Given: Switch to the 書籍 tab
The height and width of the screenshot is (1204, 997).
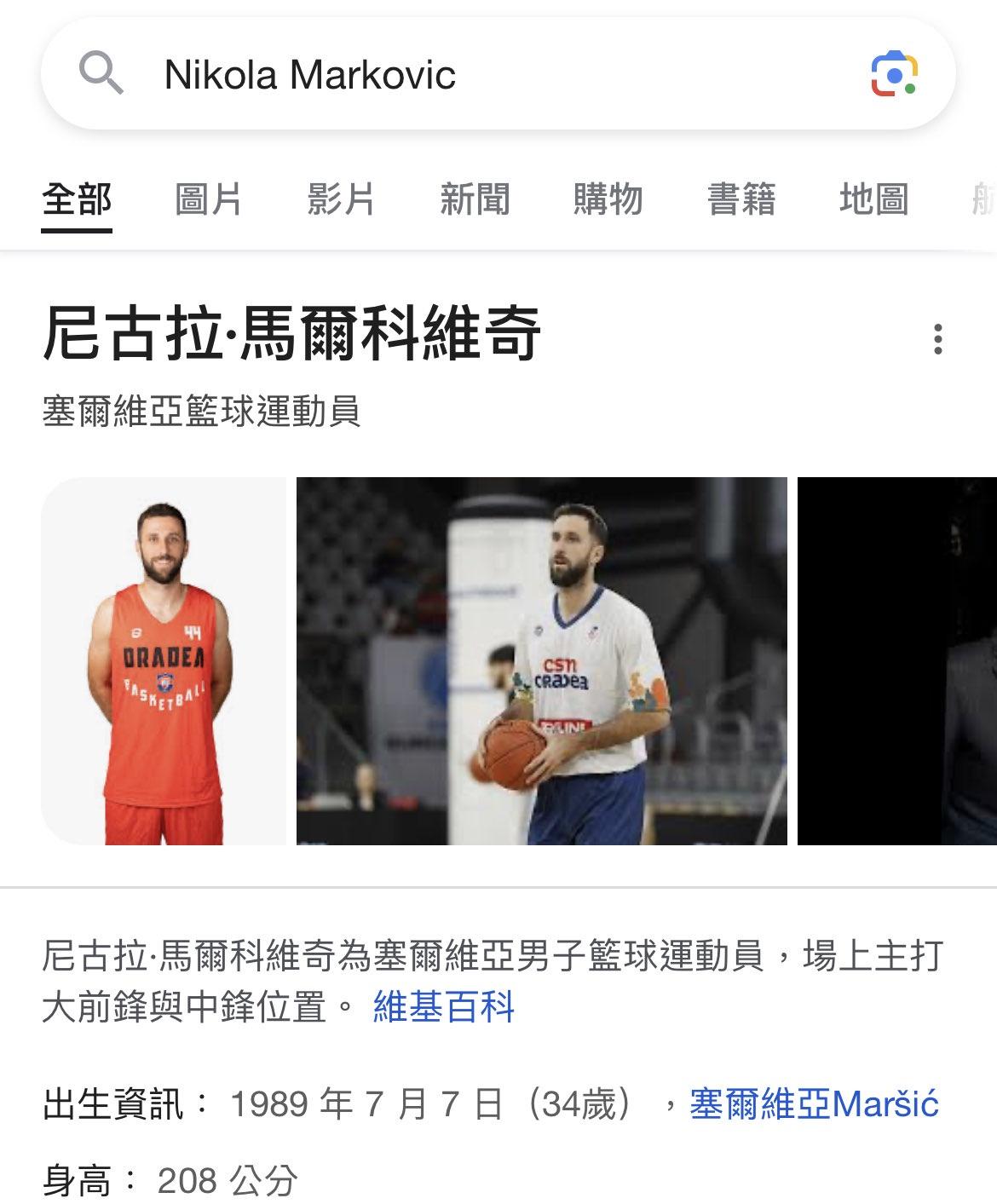Looking at the screenshot, I should tap(741, 200).
